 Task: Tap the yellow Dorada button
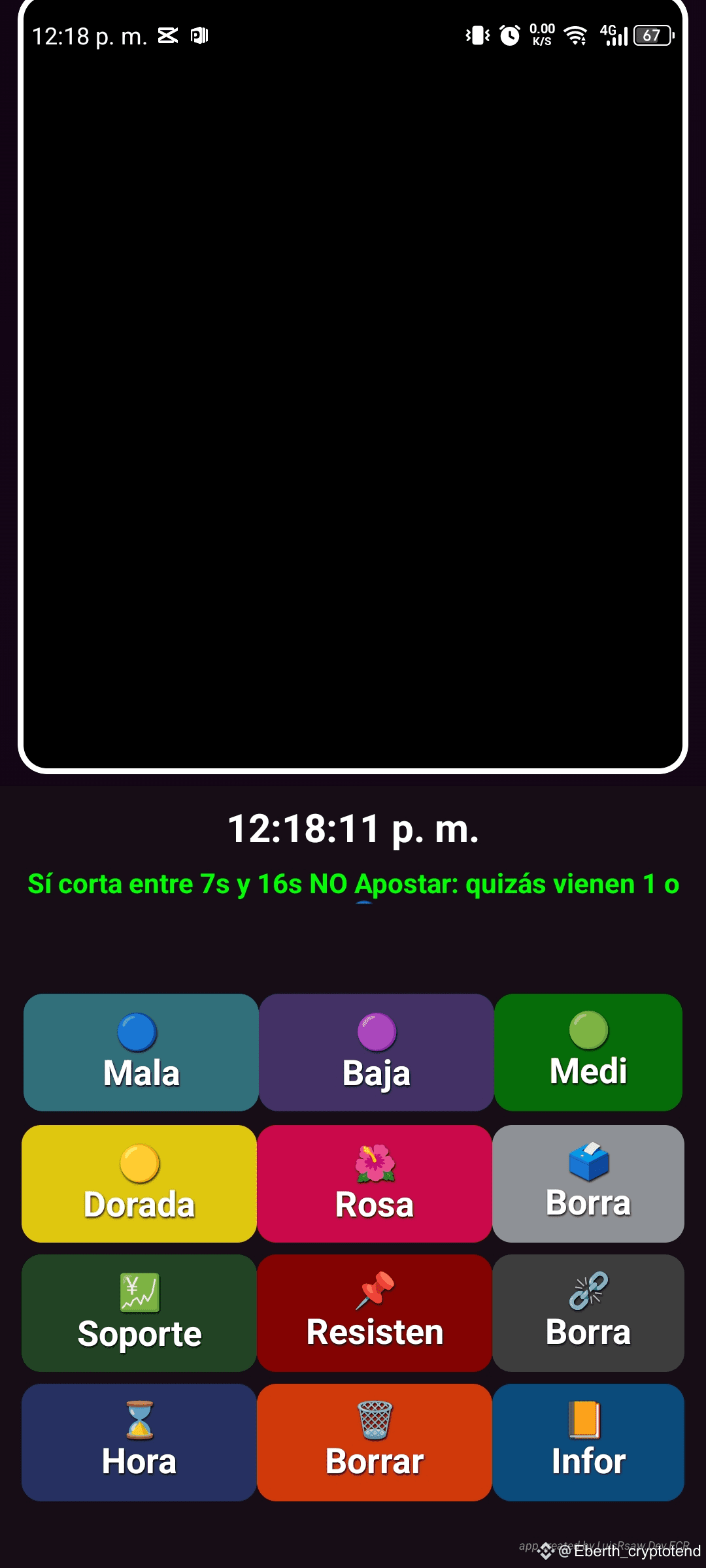click(139, 1183)
